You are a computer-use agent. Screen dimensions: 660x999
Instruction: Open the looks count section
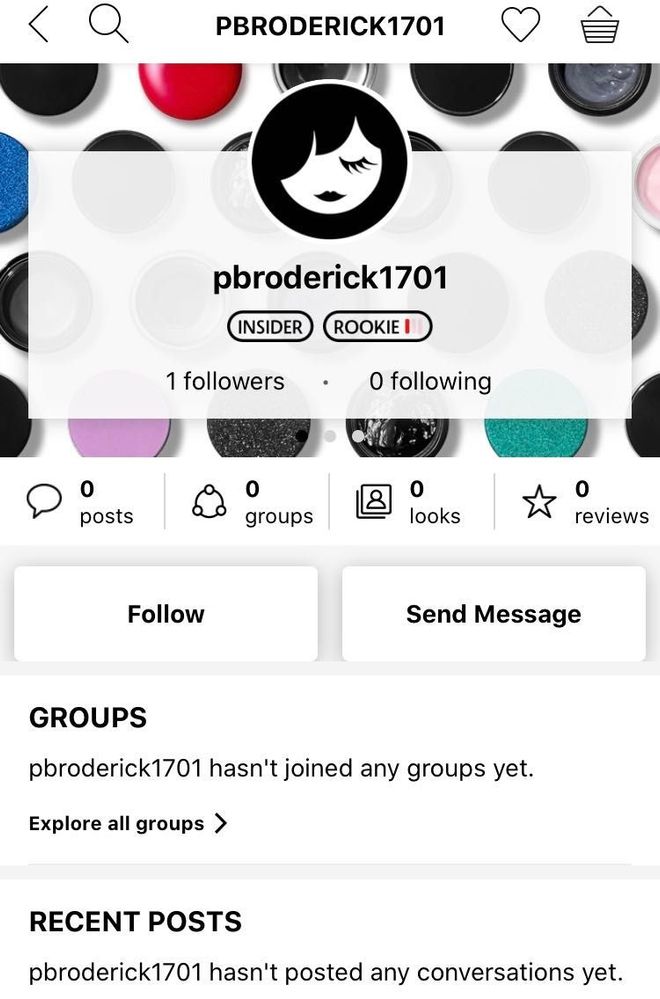tap(410, 502)
